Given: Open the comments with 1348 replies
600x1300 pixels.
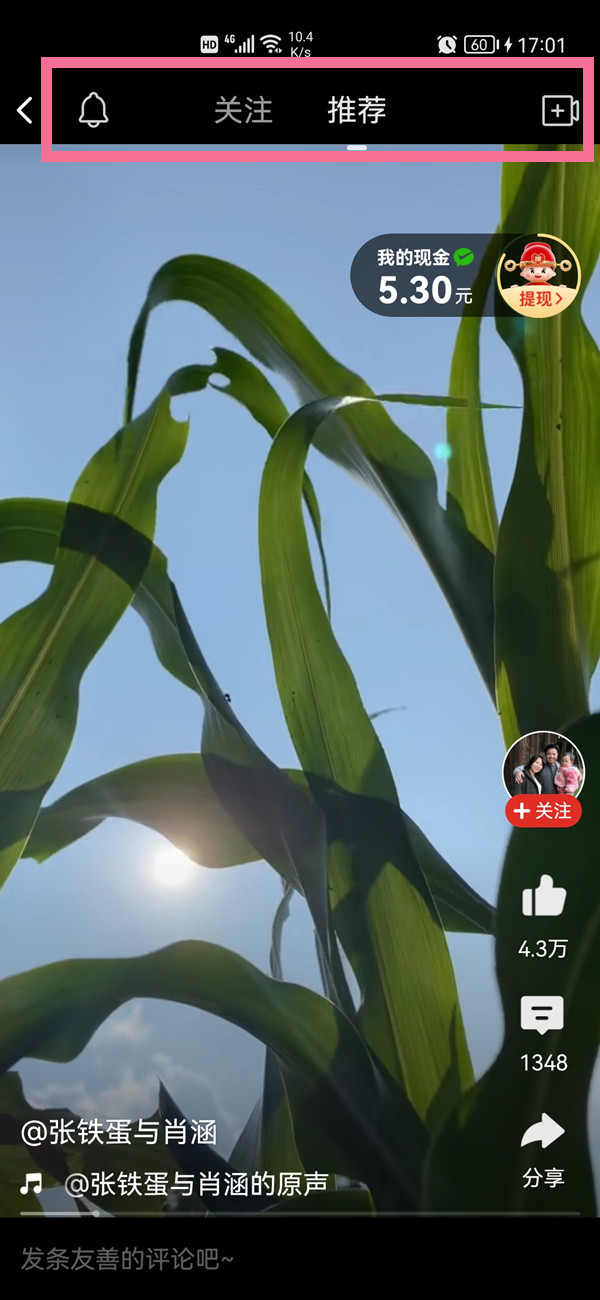Looking at the screenshot, I should 543,1017.
